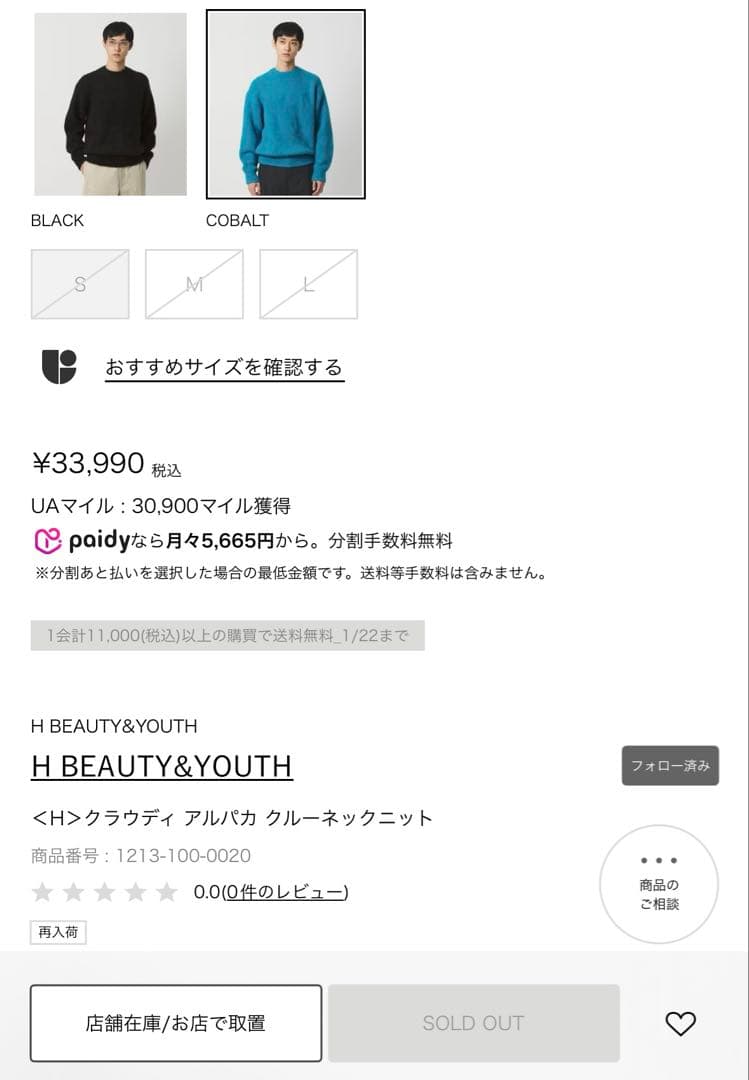
Task: Choose size L
Action: 308,284
